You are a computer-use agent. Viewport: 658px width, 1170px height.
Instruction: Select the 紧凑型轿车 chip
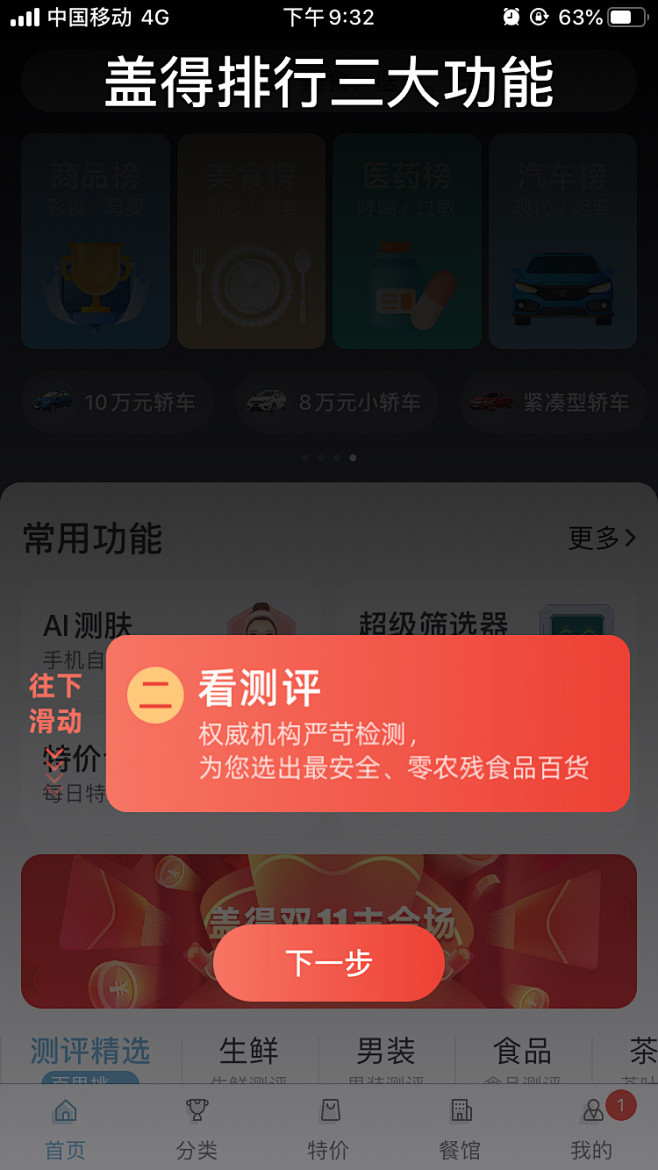point(552,403)
